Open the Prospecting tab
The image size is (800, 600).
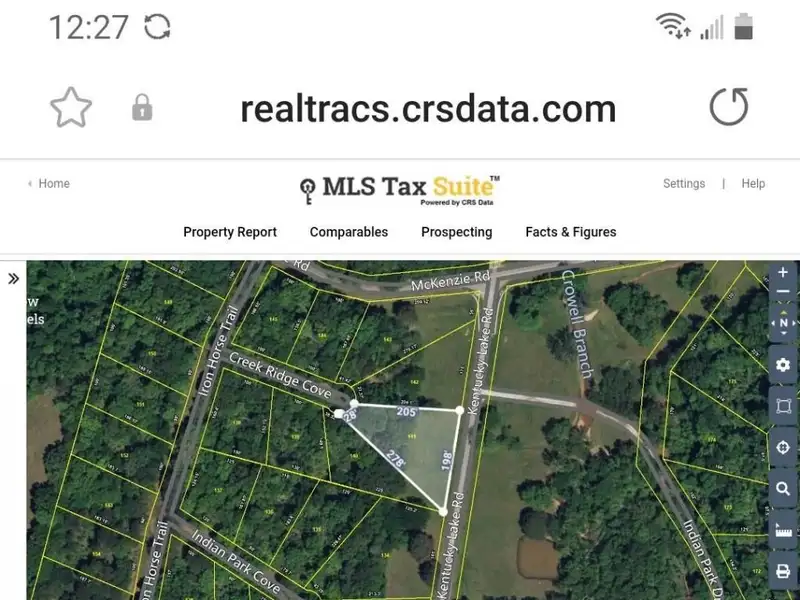click(456, 232)
